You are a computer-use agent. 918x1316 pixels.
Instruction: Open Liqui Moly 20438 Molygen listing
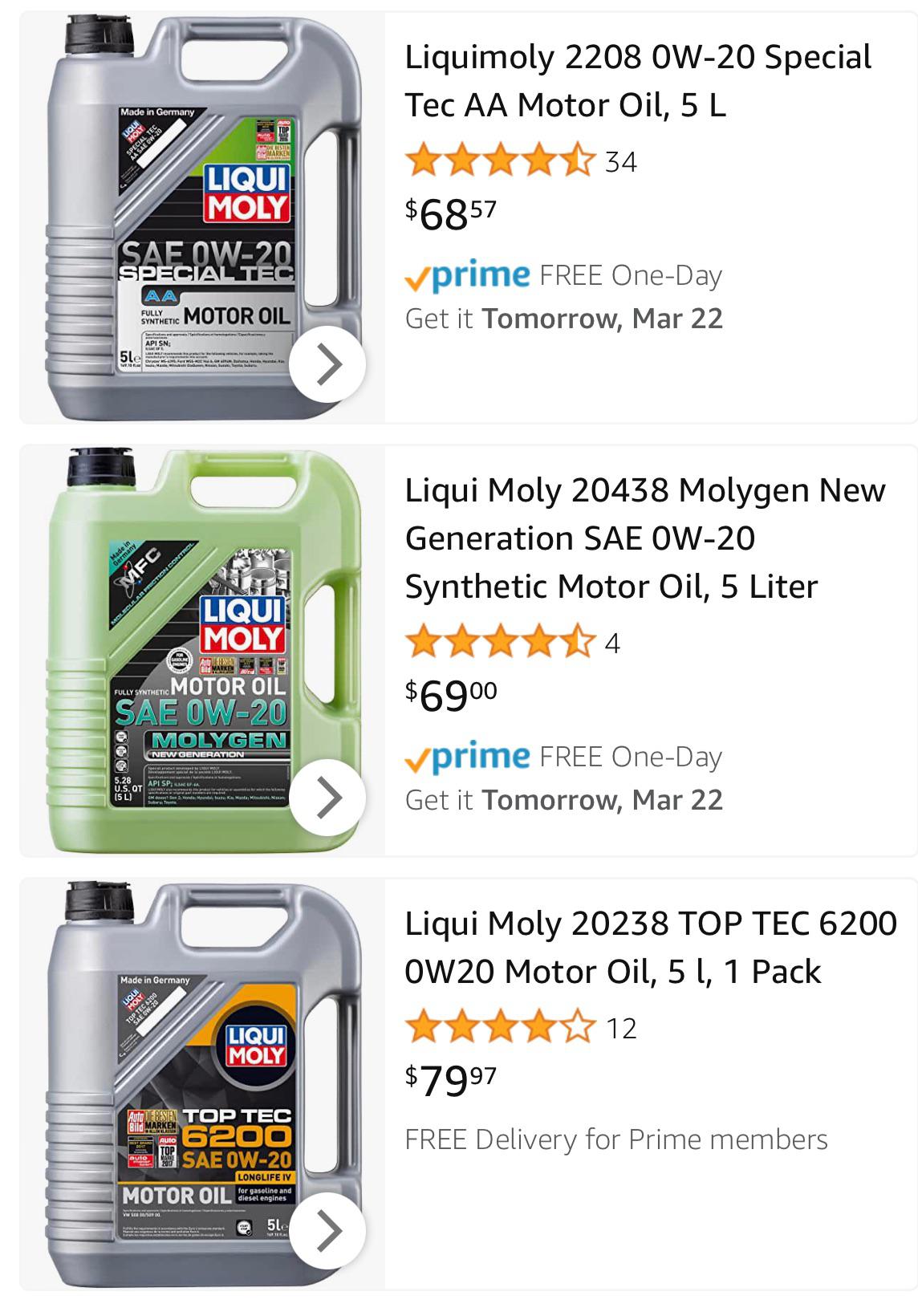[645, 538]
